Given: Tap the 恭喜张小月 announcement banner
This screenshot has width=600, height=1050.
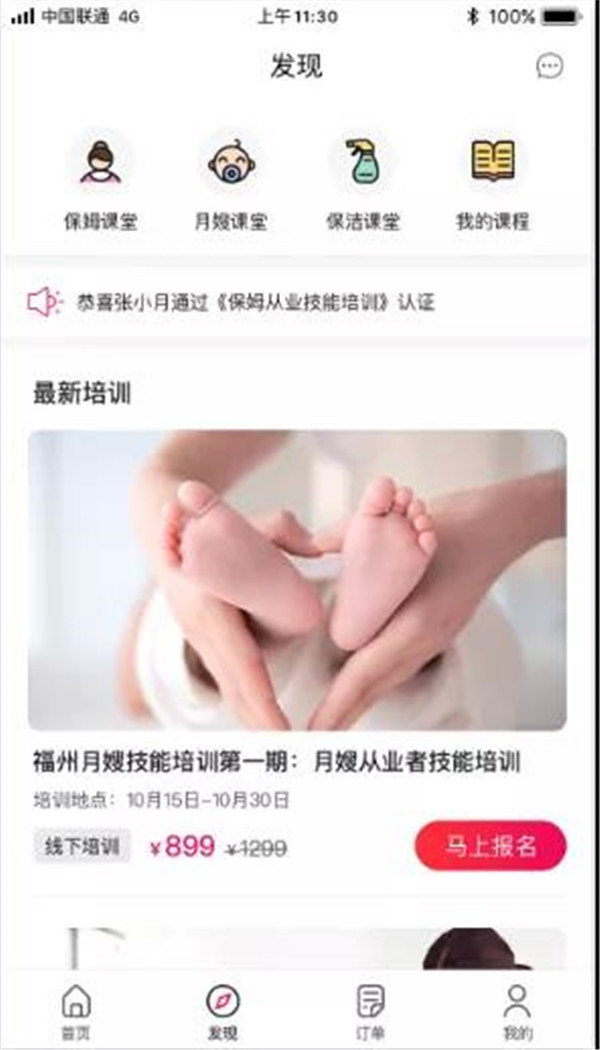Looking at the screenshot, I should point(255,302).
